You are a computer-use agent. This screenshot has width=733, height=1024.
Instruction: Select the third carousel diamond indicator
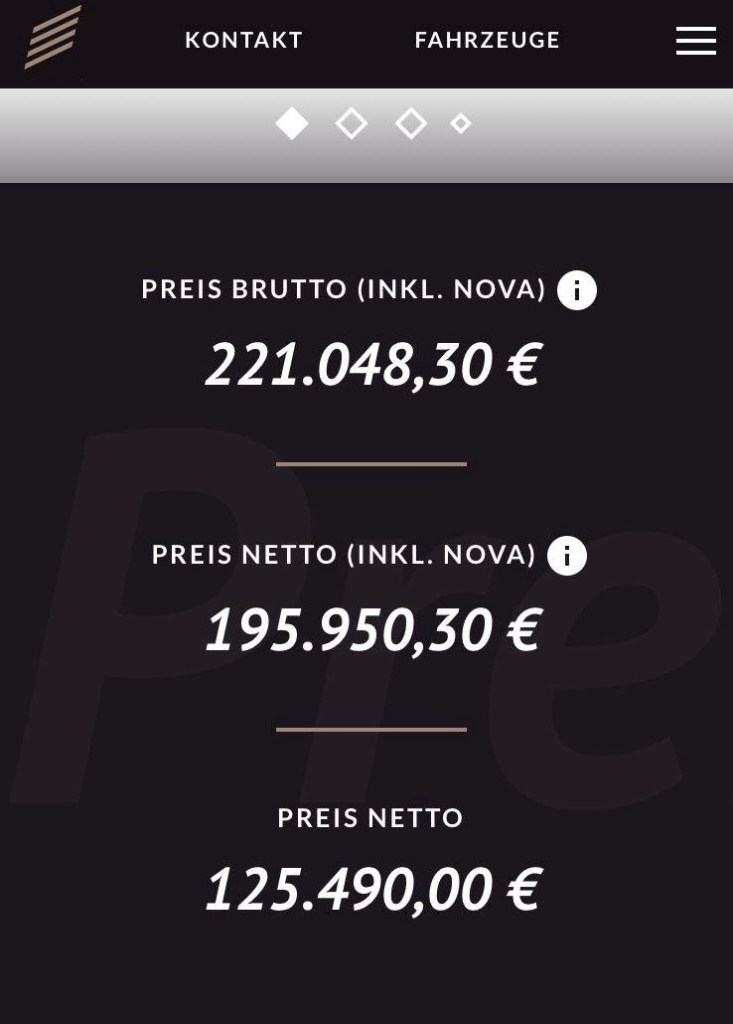click(x=411, y=124)
